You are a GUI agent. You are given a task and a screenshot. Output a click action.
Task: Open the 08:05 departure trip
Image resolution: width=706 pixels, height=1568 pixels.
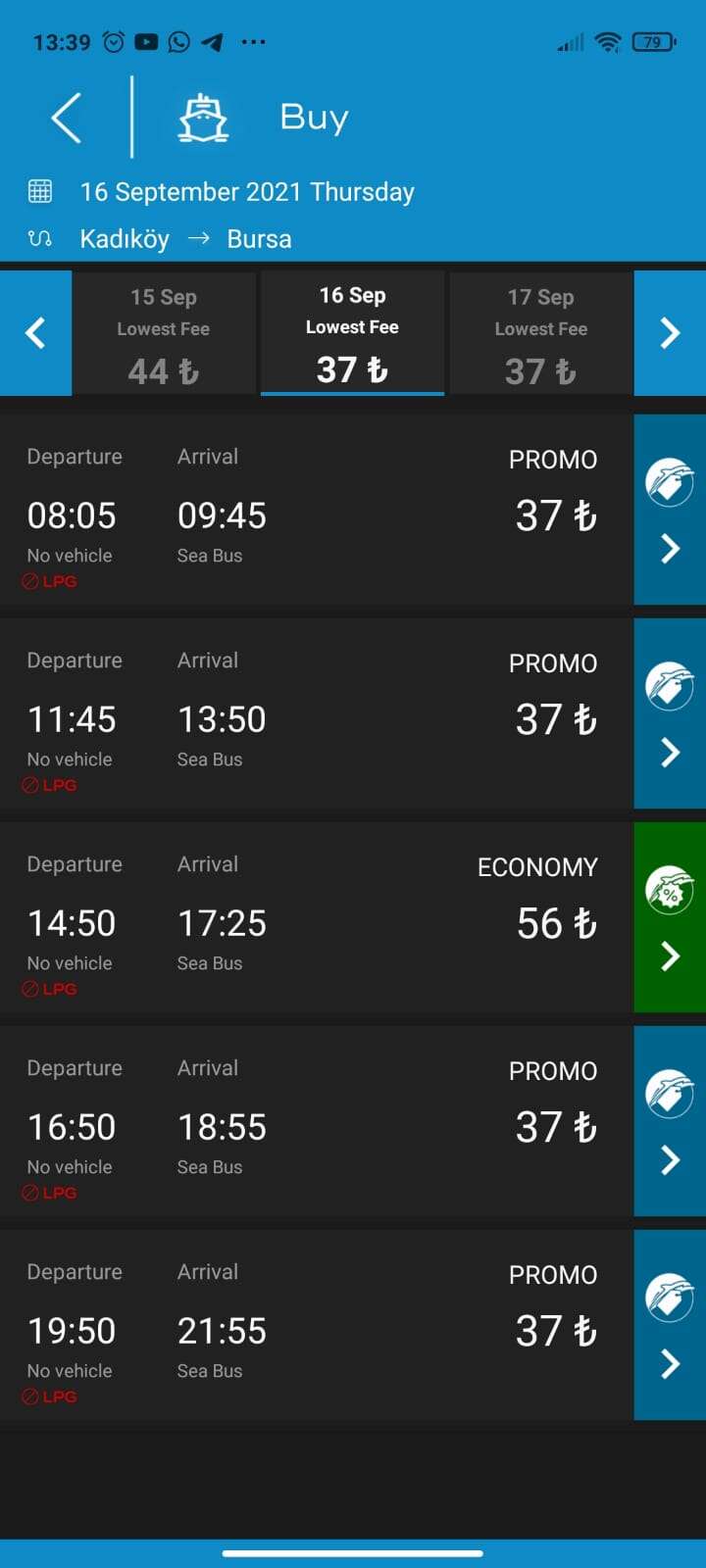(670, 510)
